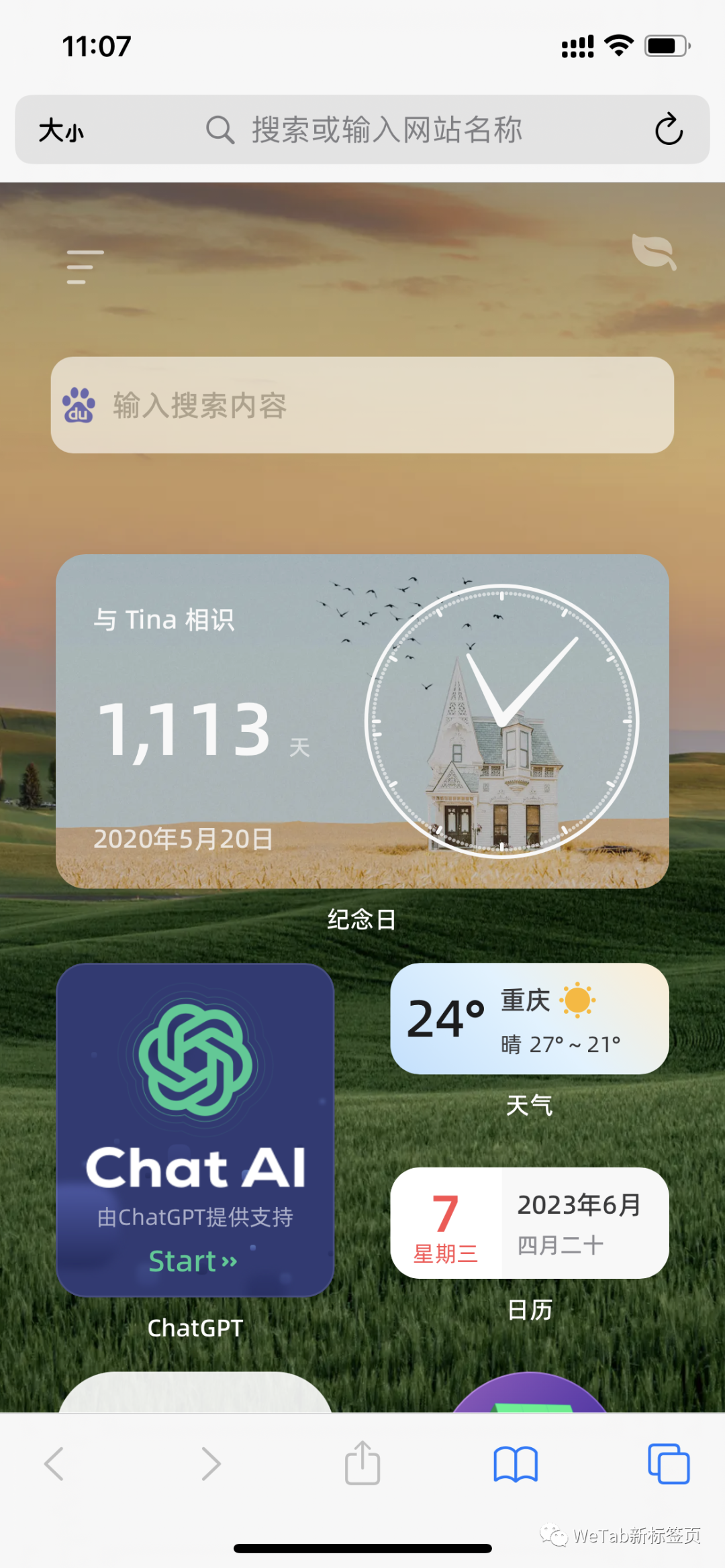The height and width of the screenshot is (1568, 725).
Task: Tap the Baidu logo in the search box
Action: tap(79, 406)
